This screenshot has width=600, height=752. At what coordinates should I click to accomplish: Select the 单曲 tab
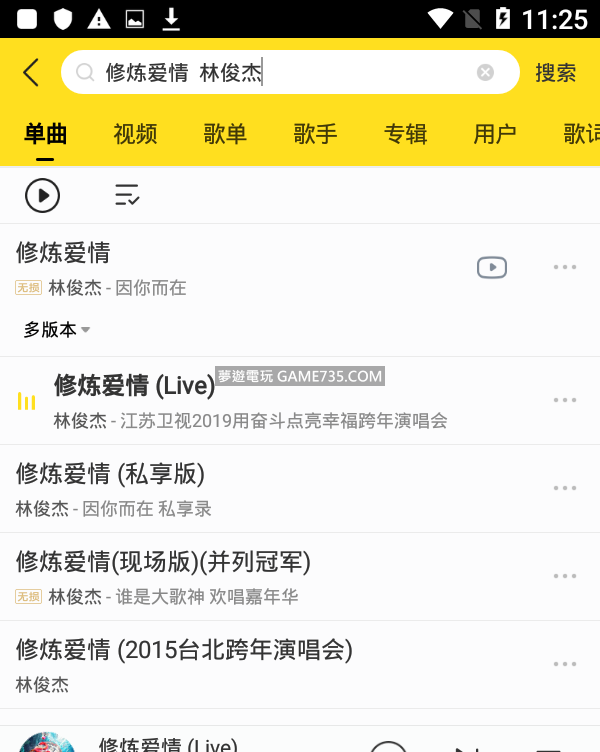coord(45,134)
